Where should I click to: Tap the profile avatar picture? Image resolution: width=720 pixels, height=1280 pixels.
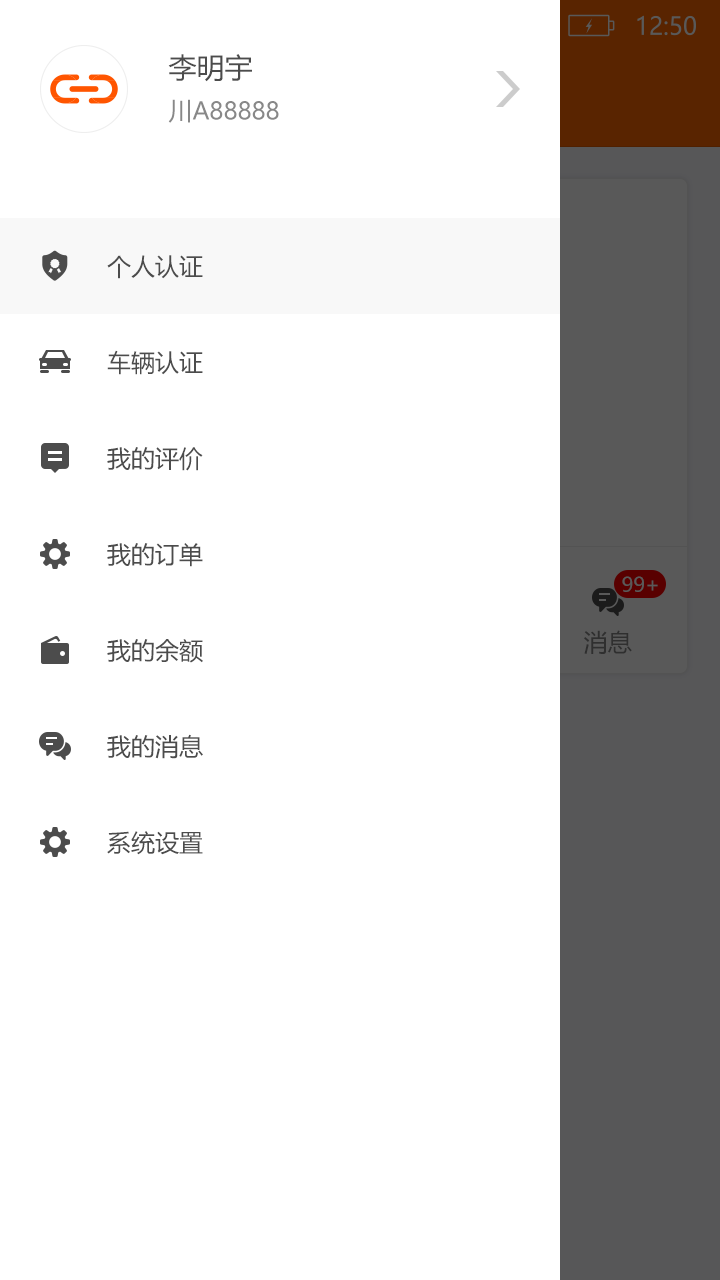tap(84, 89)
